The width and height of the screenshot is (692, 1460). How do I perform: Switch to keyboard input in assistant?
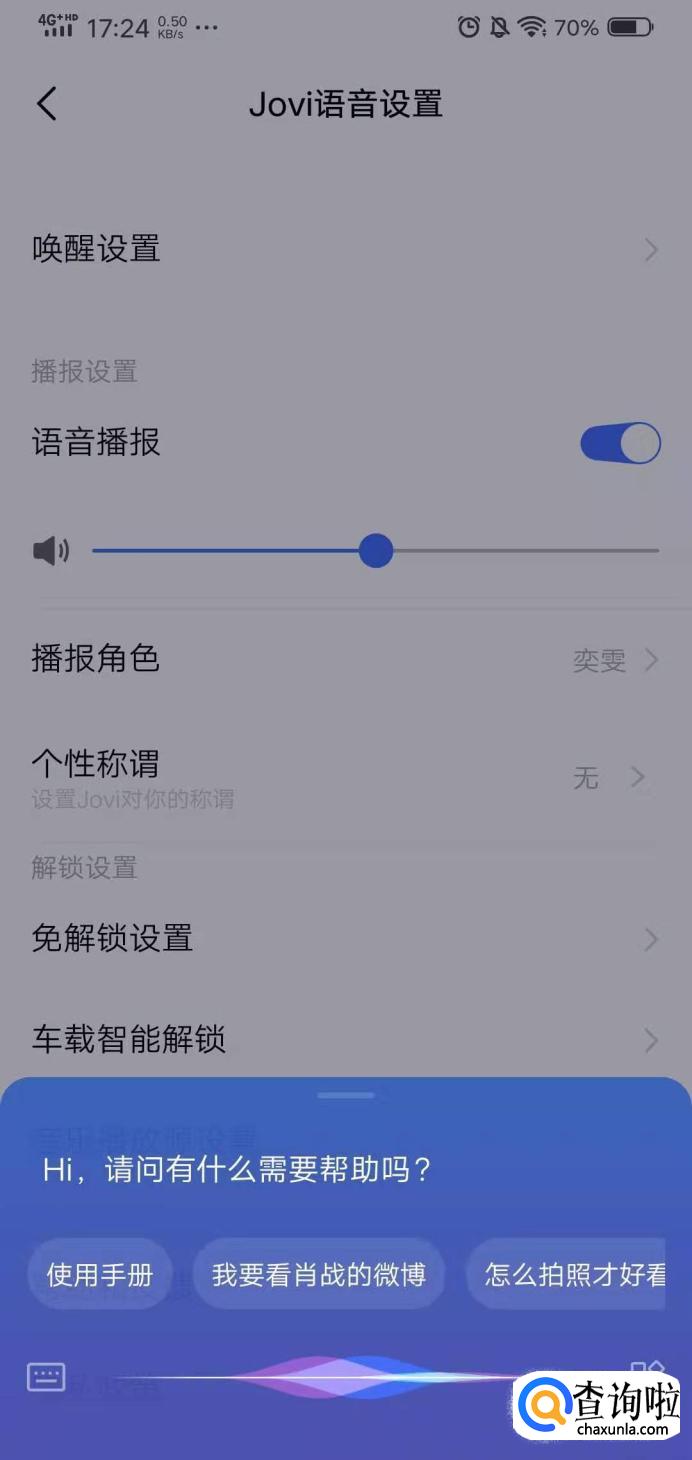point(46,1377)
